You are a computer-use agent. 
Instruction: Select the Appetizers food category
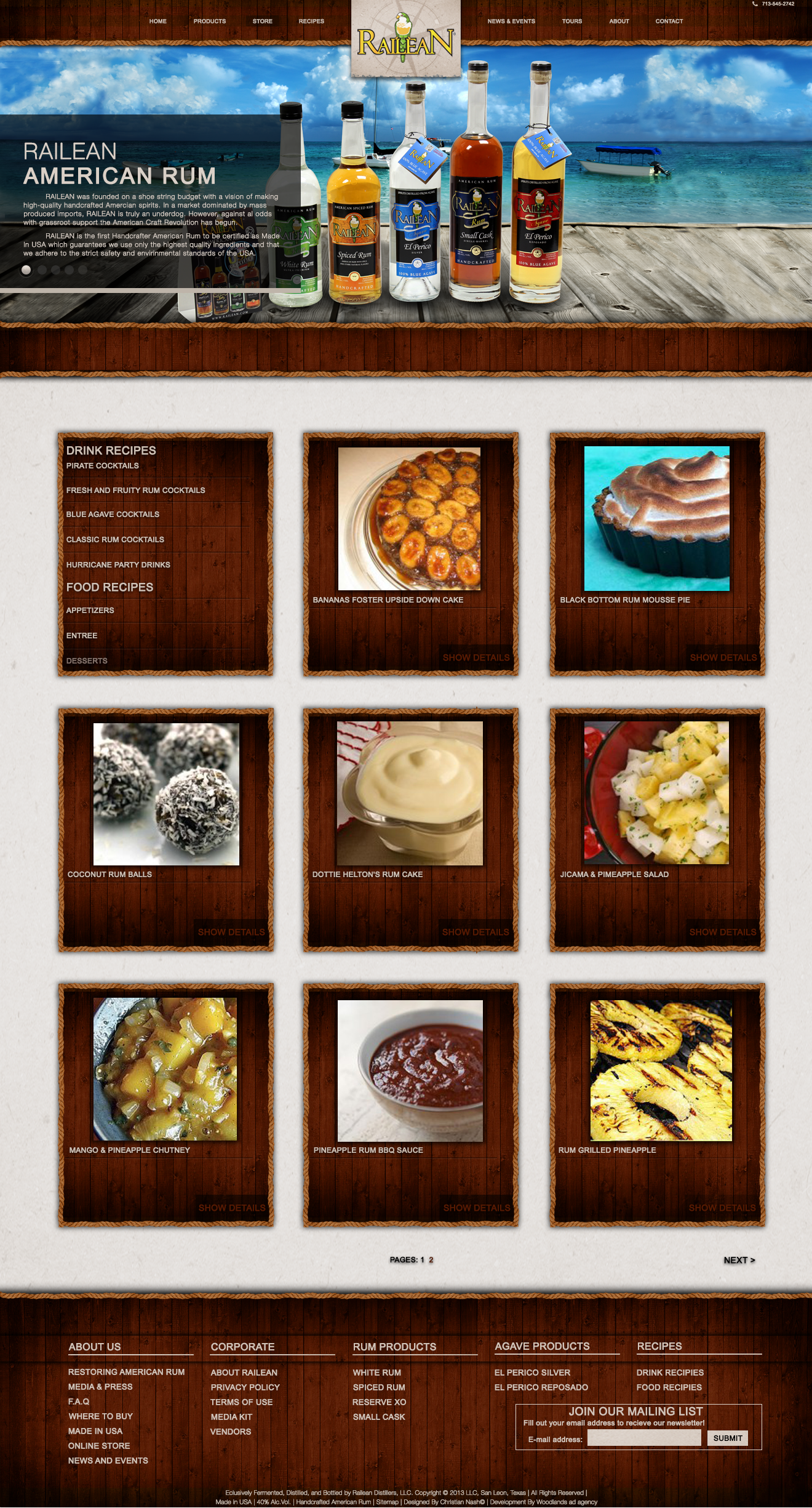click(90, 611)
